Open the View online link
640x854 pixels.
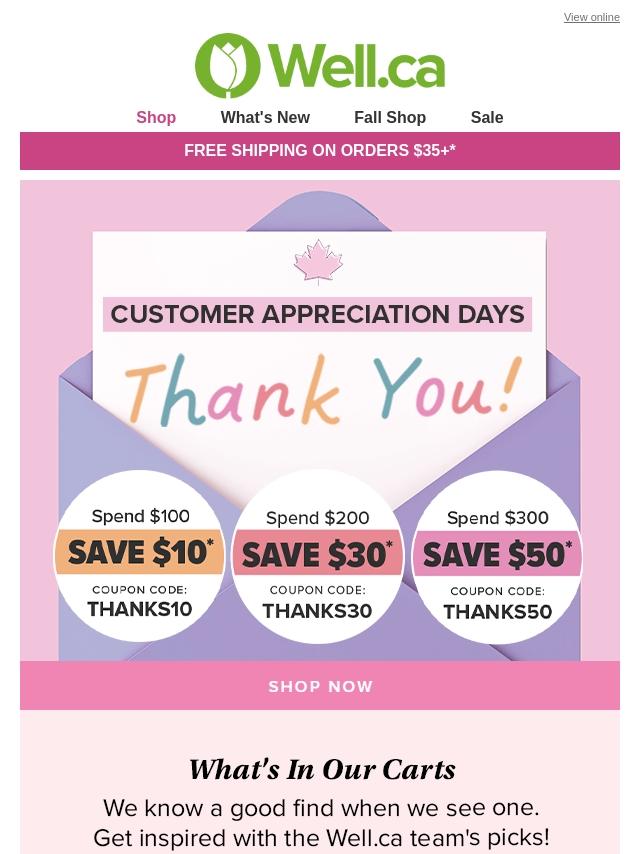click(x=591, y=17)
